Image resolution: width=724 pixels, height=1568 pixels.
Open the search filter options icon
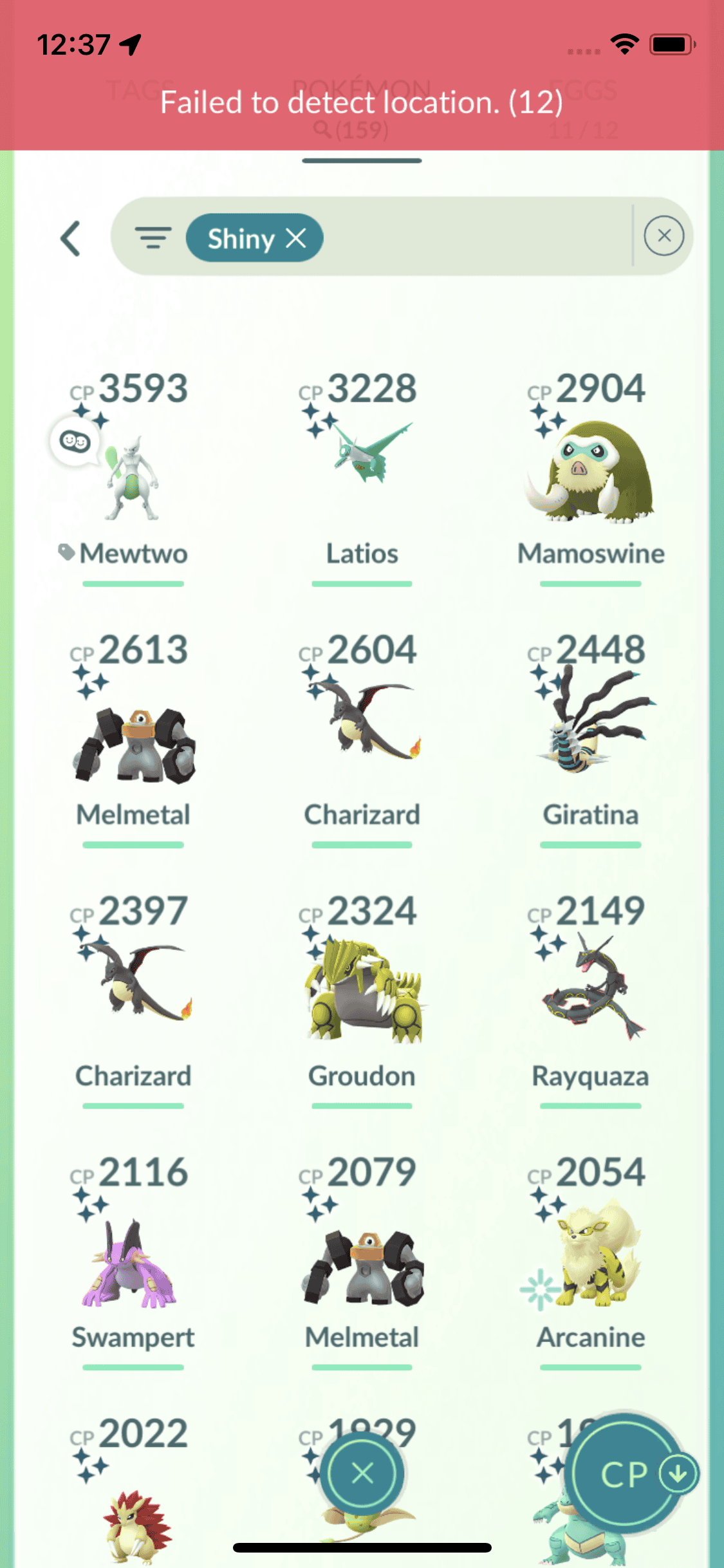coord(153,238)
